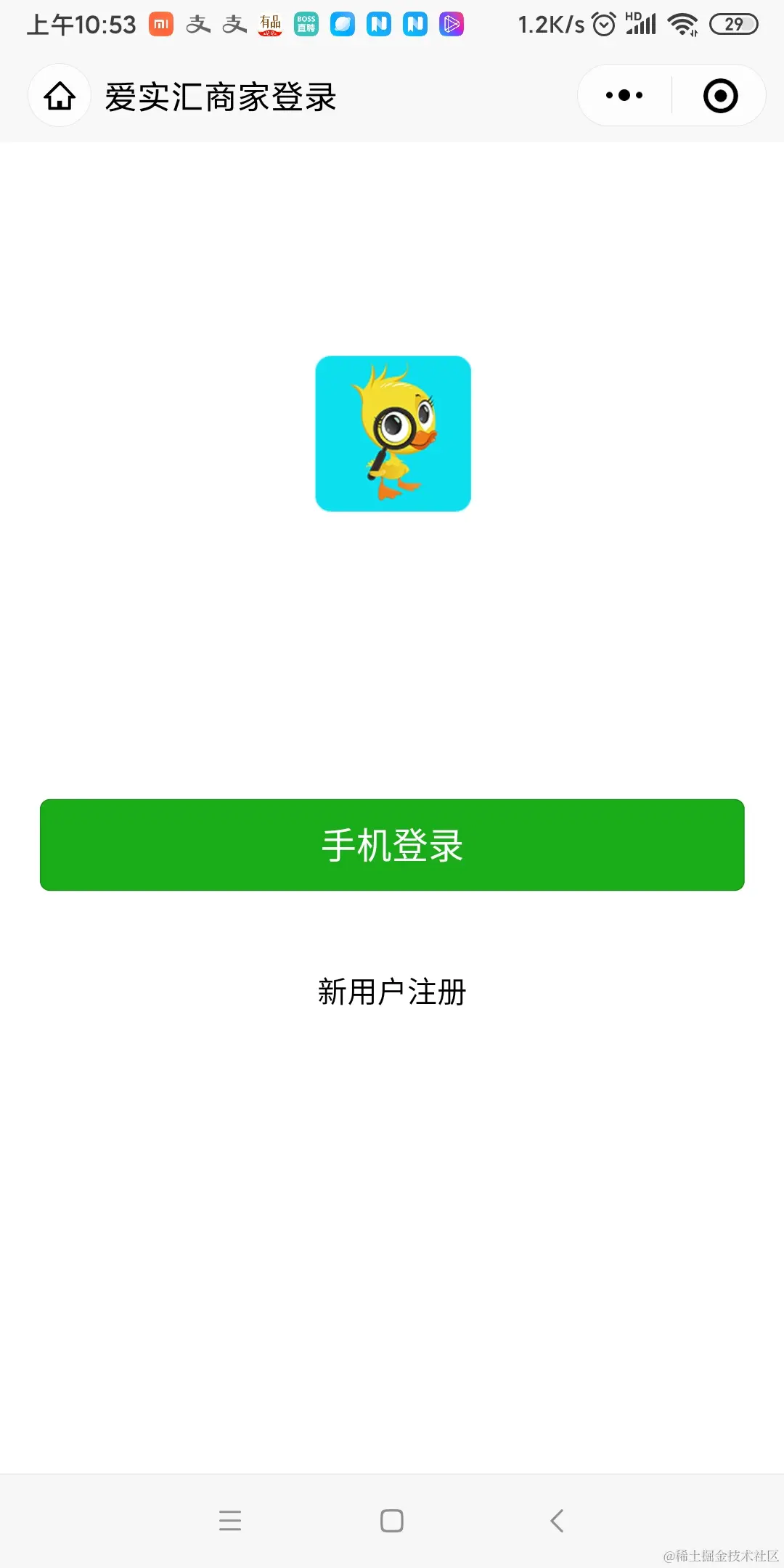Go back using the system back arrow
Image resolution: width=784 pixels, height=1568 pixels.
(x=557, y=1520)
